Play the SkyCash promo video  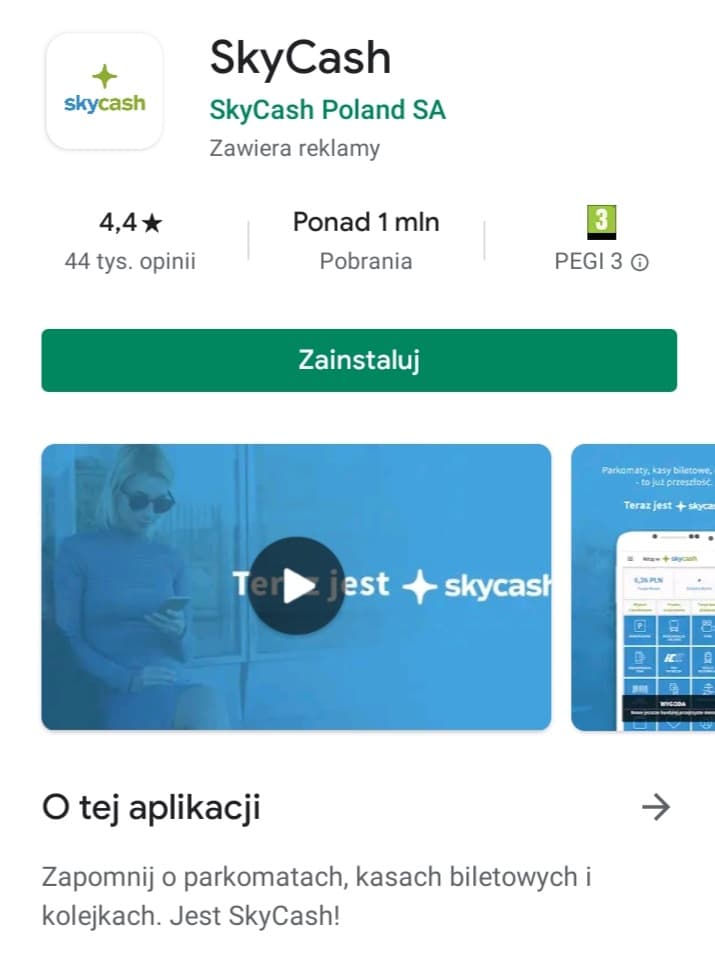pos(296,586)
